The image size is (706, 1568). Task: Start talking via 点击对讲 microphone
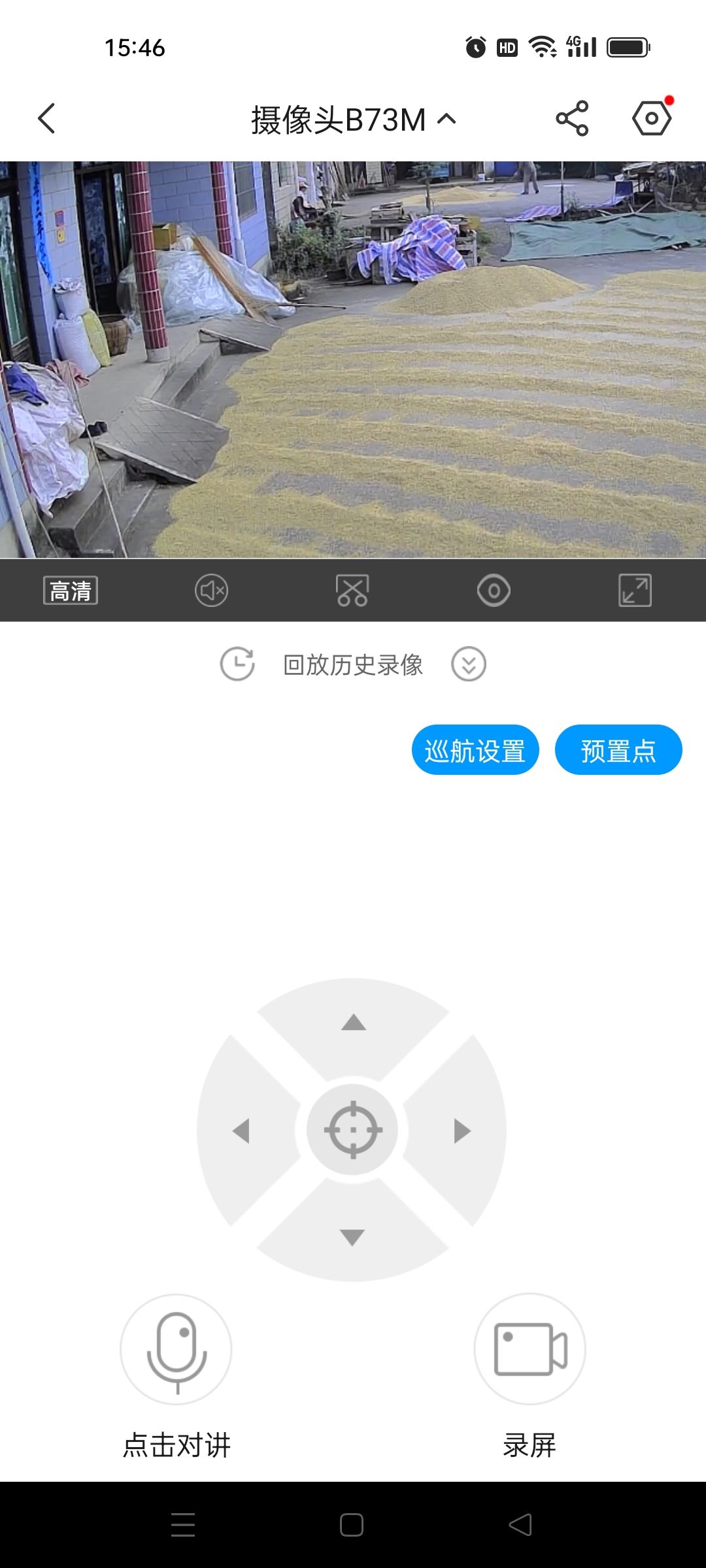[176, 1350]
